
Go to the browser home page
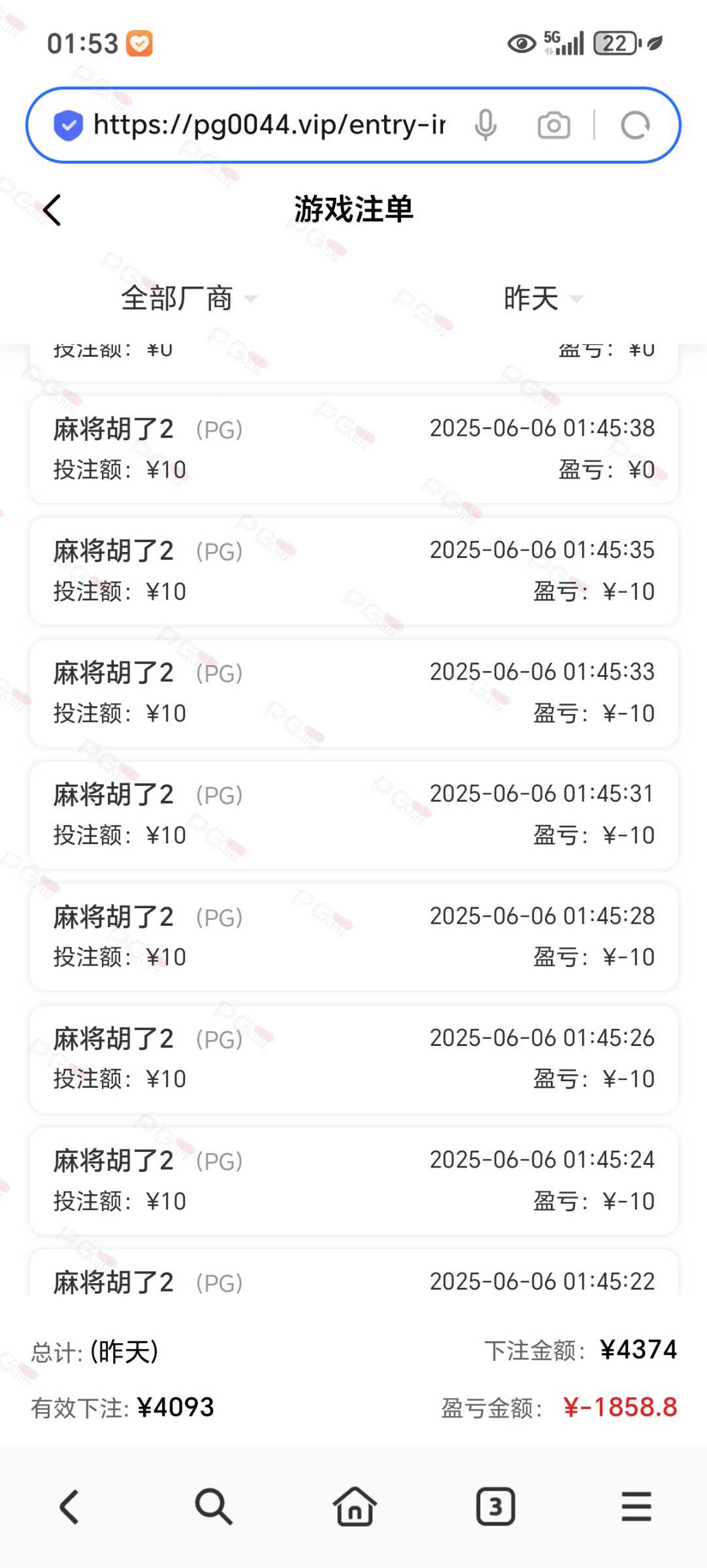click(x=355, y=1507)
